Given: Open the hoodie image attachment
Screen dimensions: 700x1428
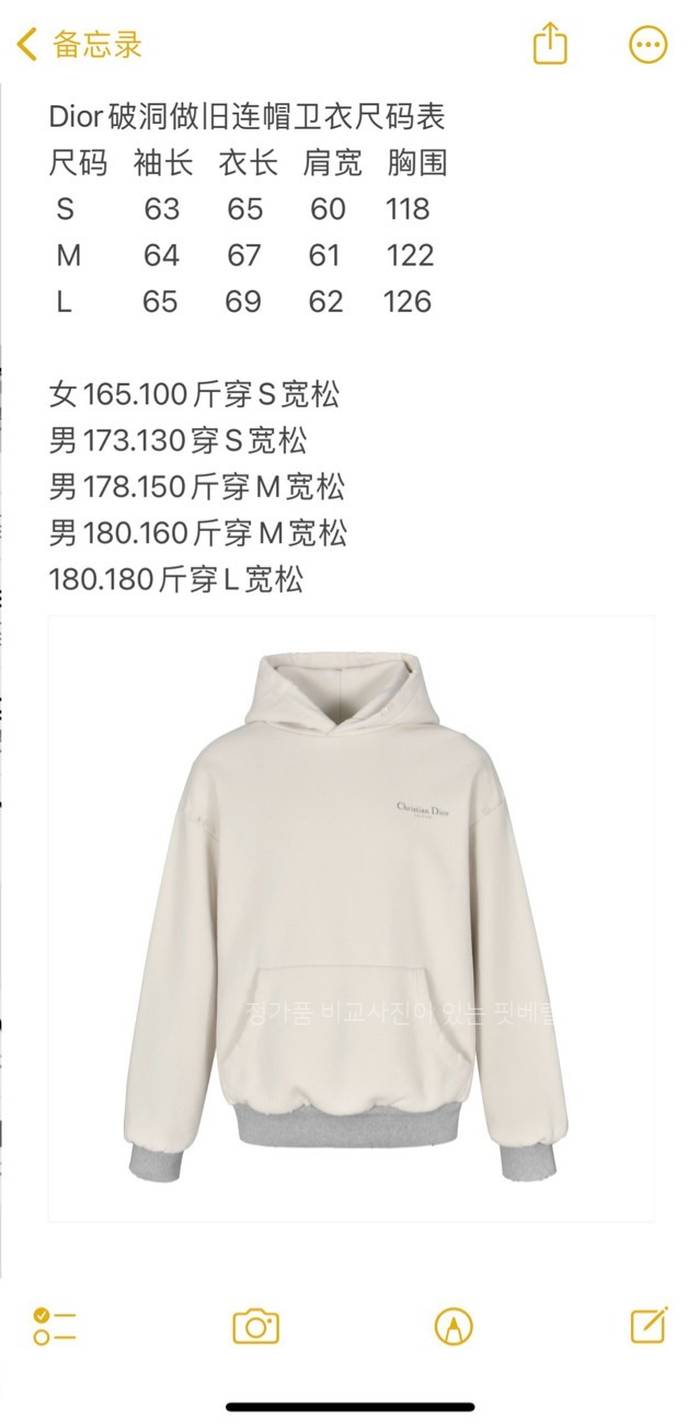Looking at the screenshot, I should click(x=350, y=918).
